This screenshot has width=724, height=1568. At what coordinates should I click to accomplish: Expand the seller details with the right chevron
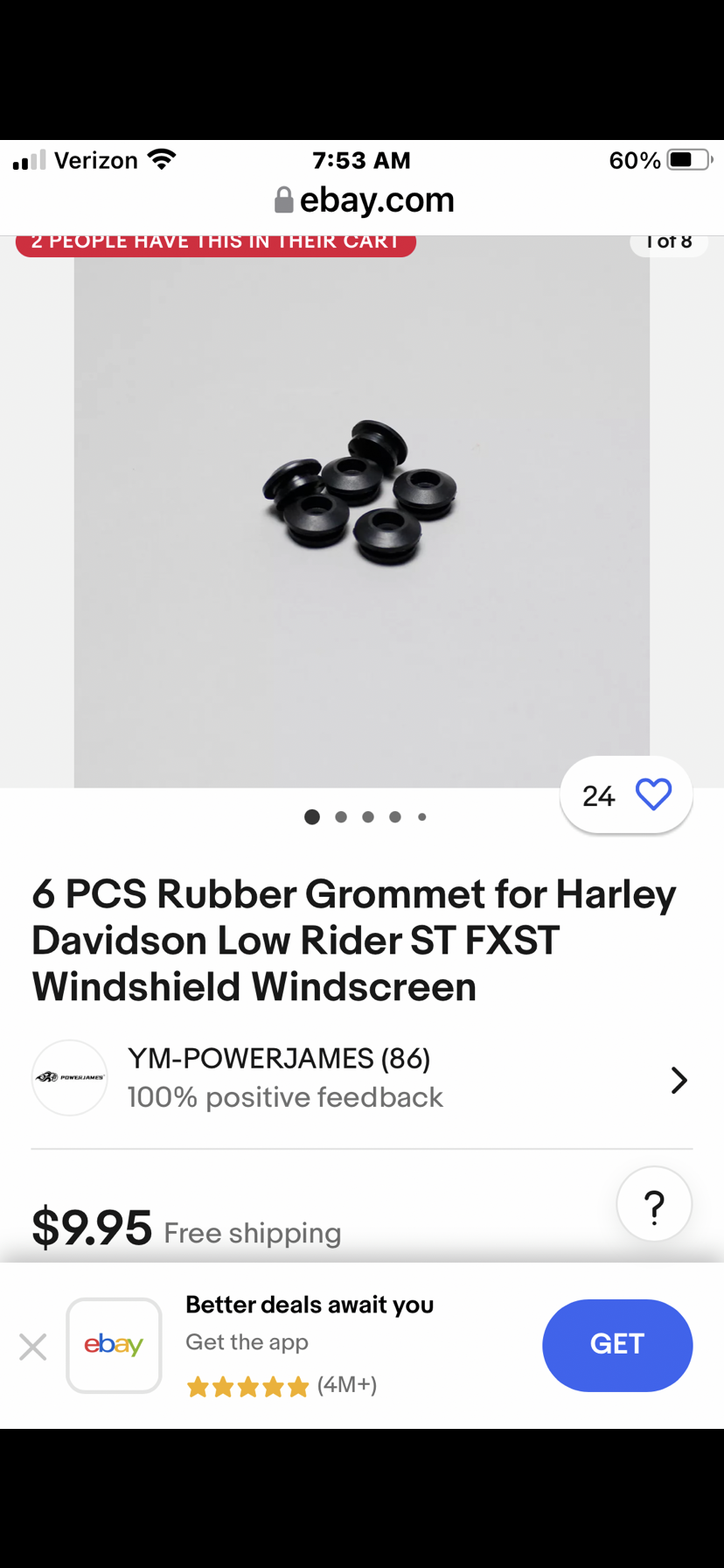679,1080
